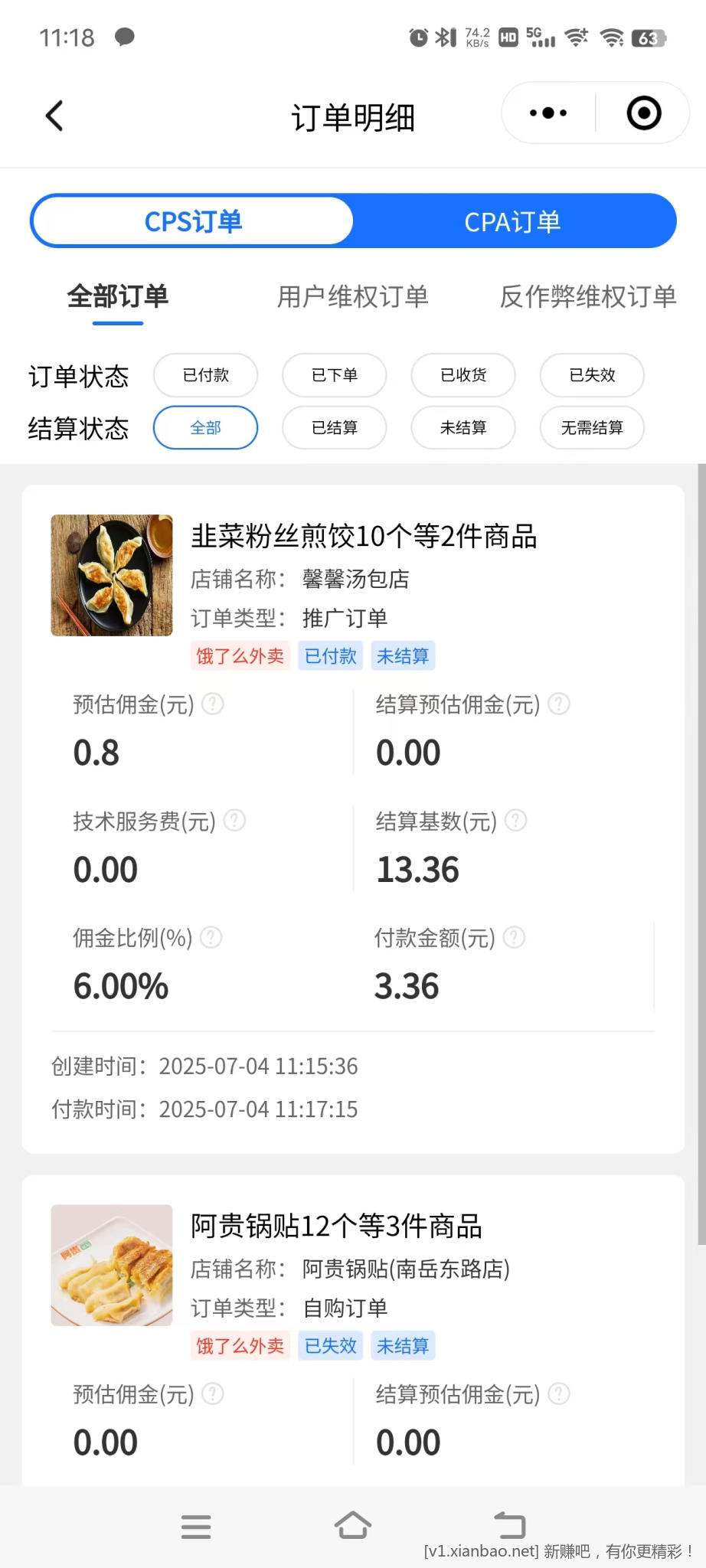Select the 全部订单 tab
Viewport: 706px width, 1568px height.
[x=118, y=297]
